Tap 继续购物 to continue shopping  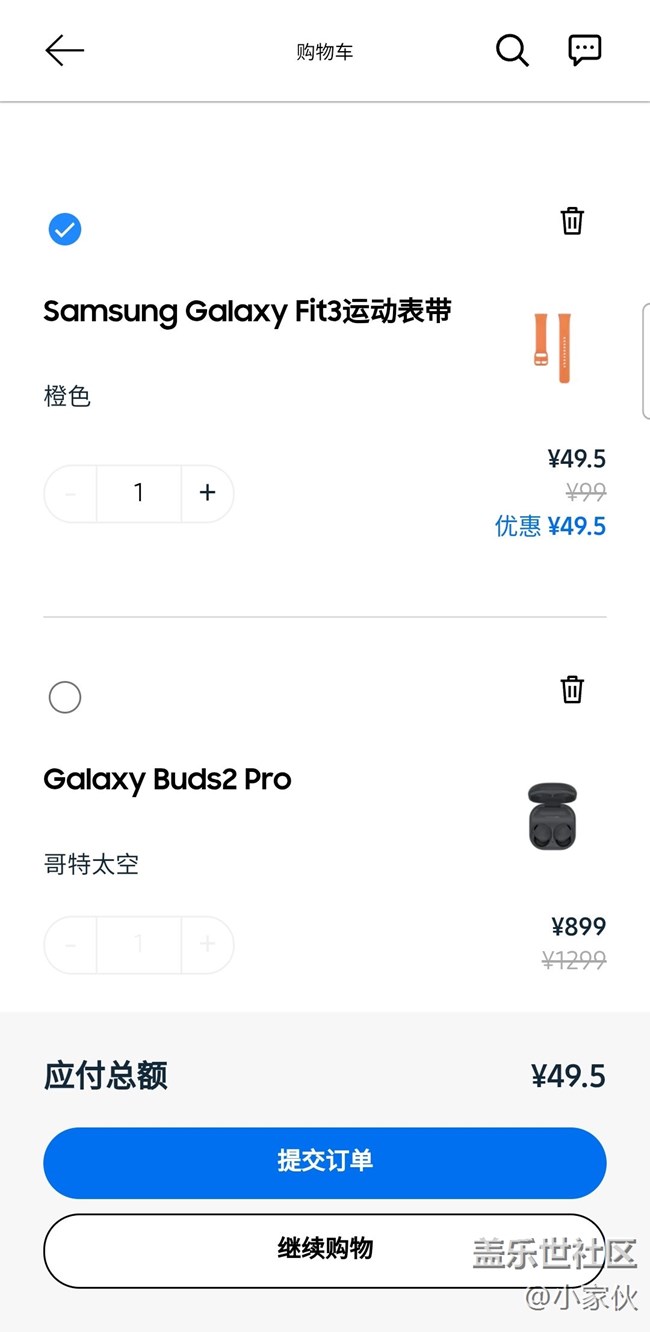point(325,1250)
